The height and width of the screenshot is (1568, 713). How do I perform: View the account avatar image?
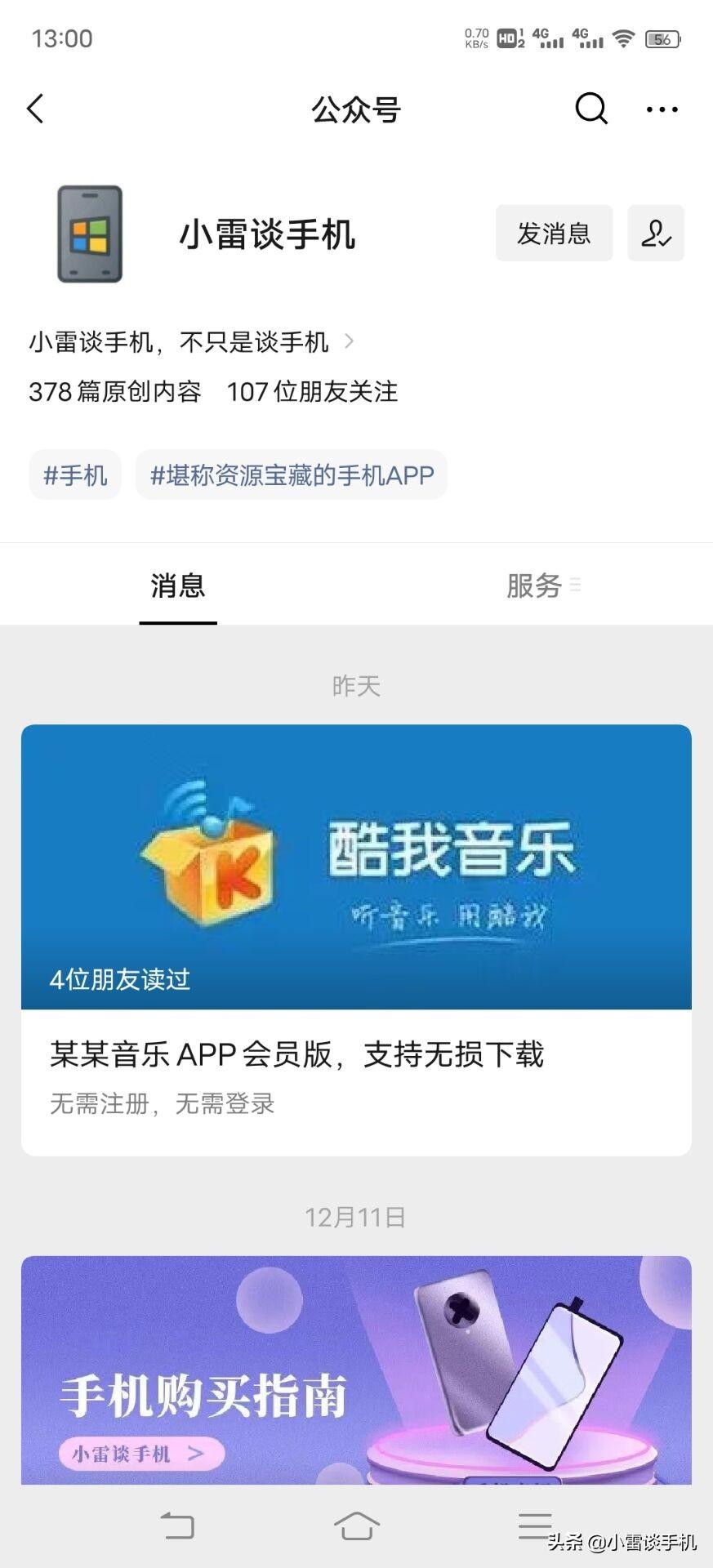click(x=90, y=234)
